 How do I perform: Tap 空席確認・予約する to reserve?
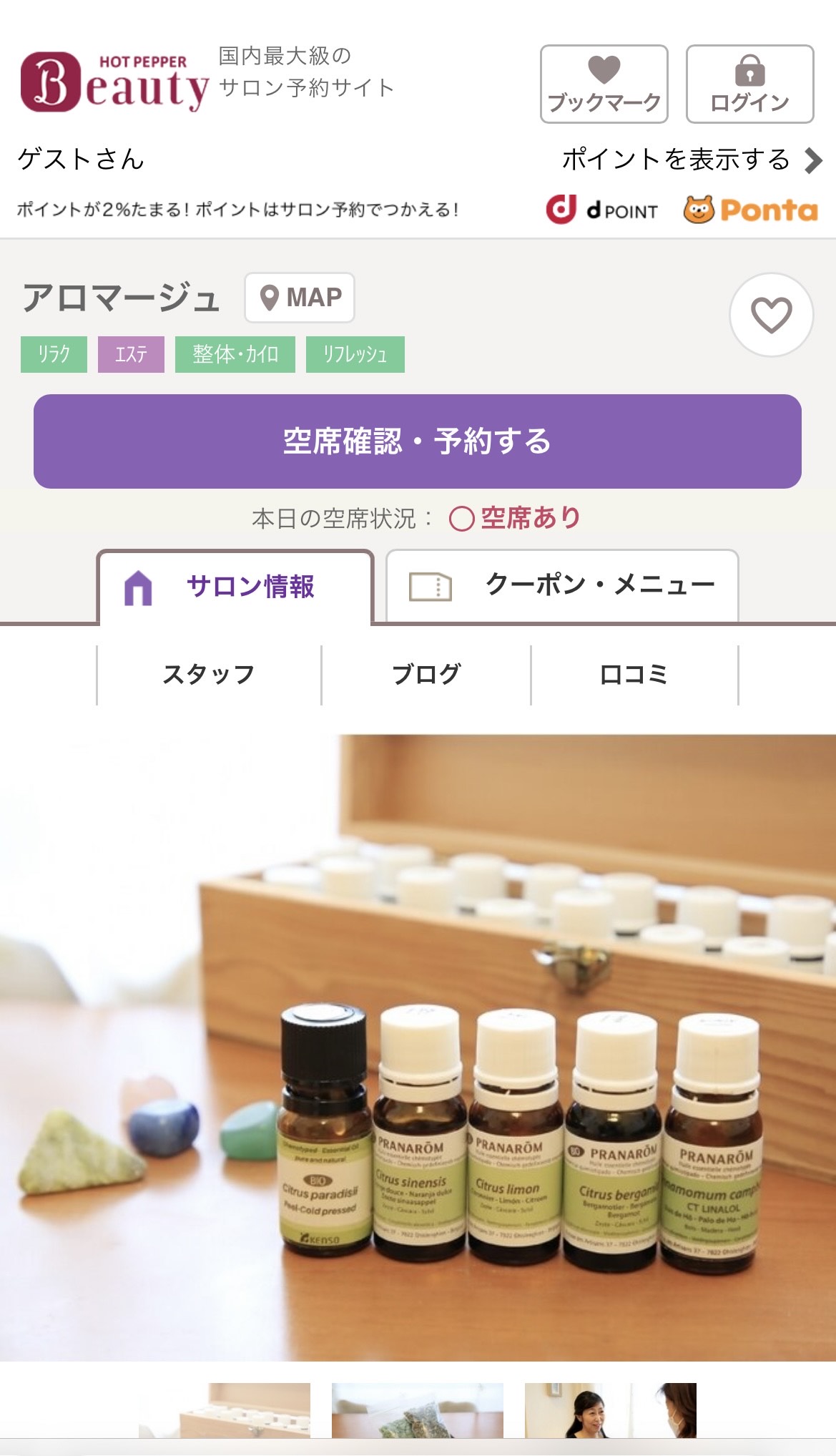pos(418,441)
